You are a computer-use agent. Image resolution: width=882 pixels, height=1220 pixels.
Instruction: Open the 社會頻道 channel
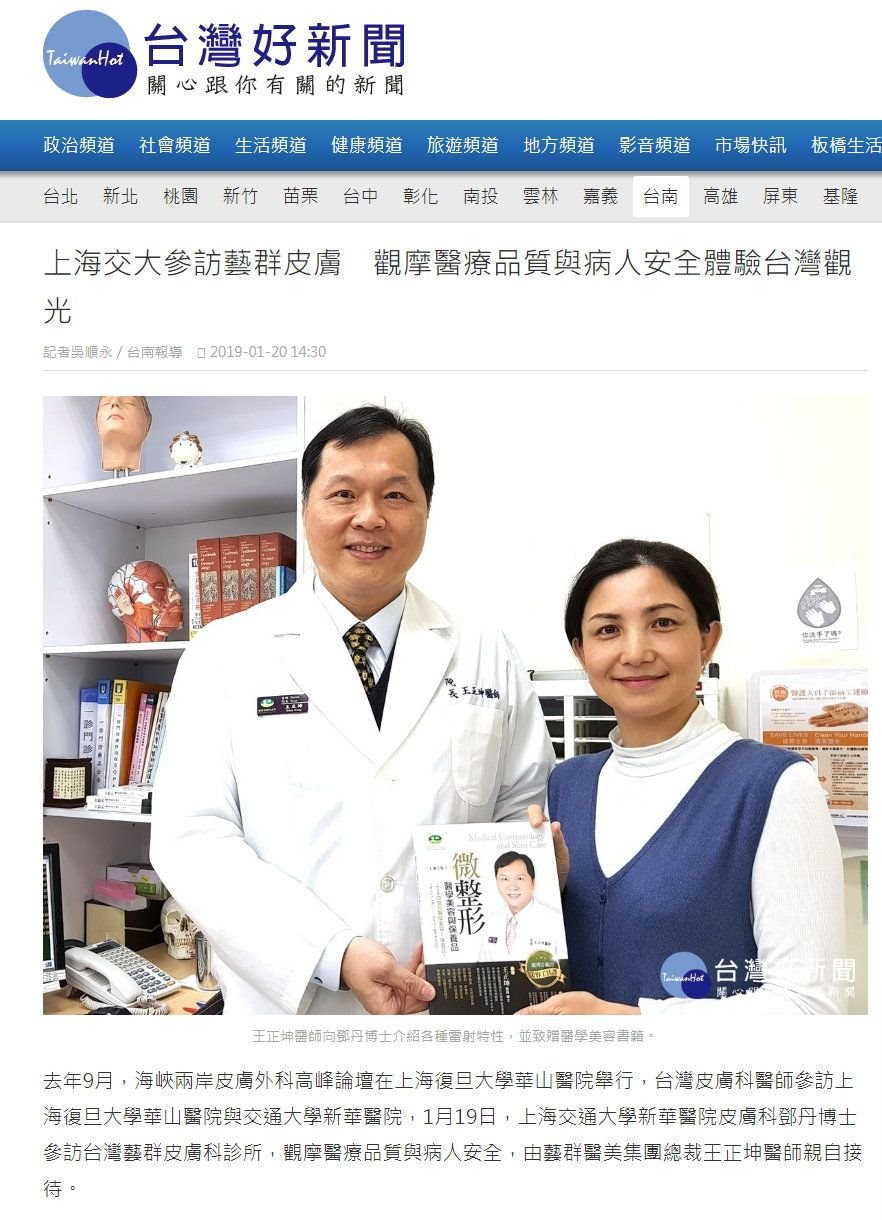tap(175, 145)
